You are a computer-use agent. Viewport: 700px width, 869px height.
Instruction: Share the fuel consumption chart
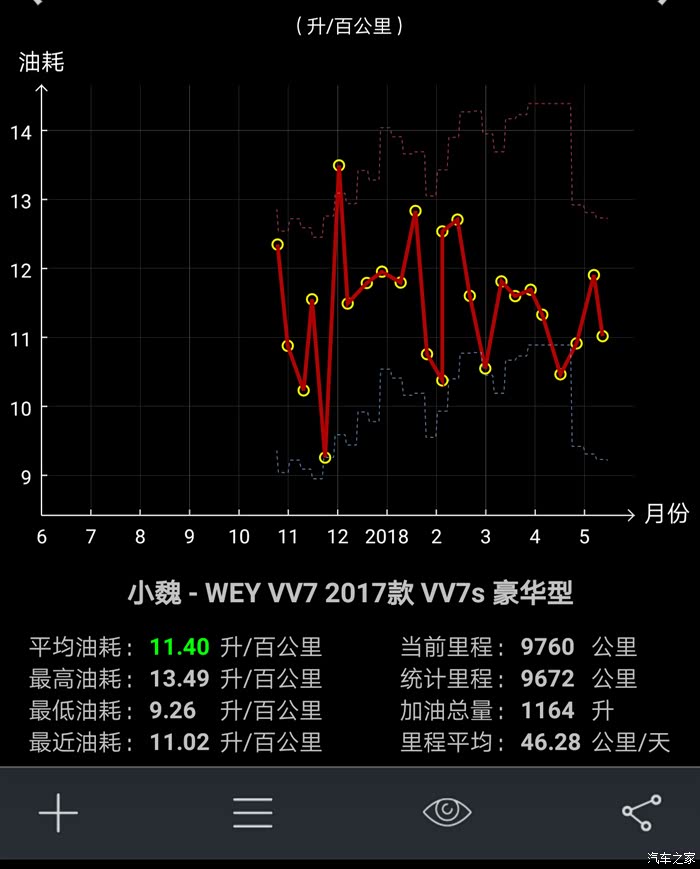coord(641,813)
